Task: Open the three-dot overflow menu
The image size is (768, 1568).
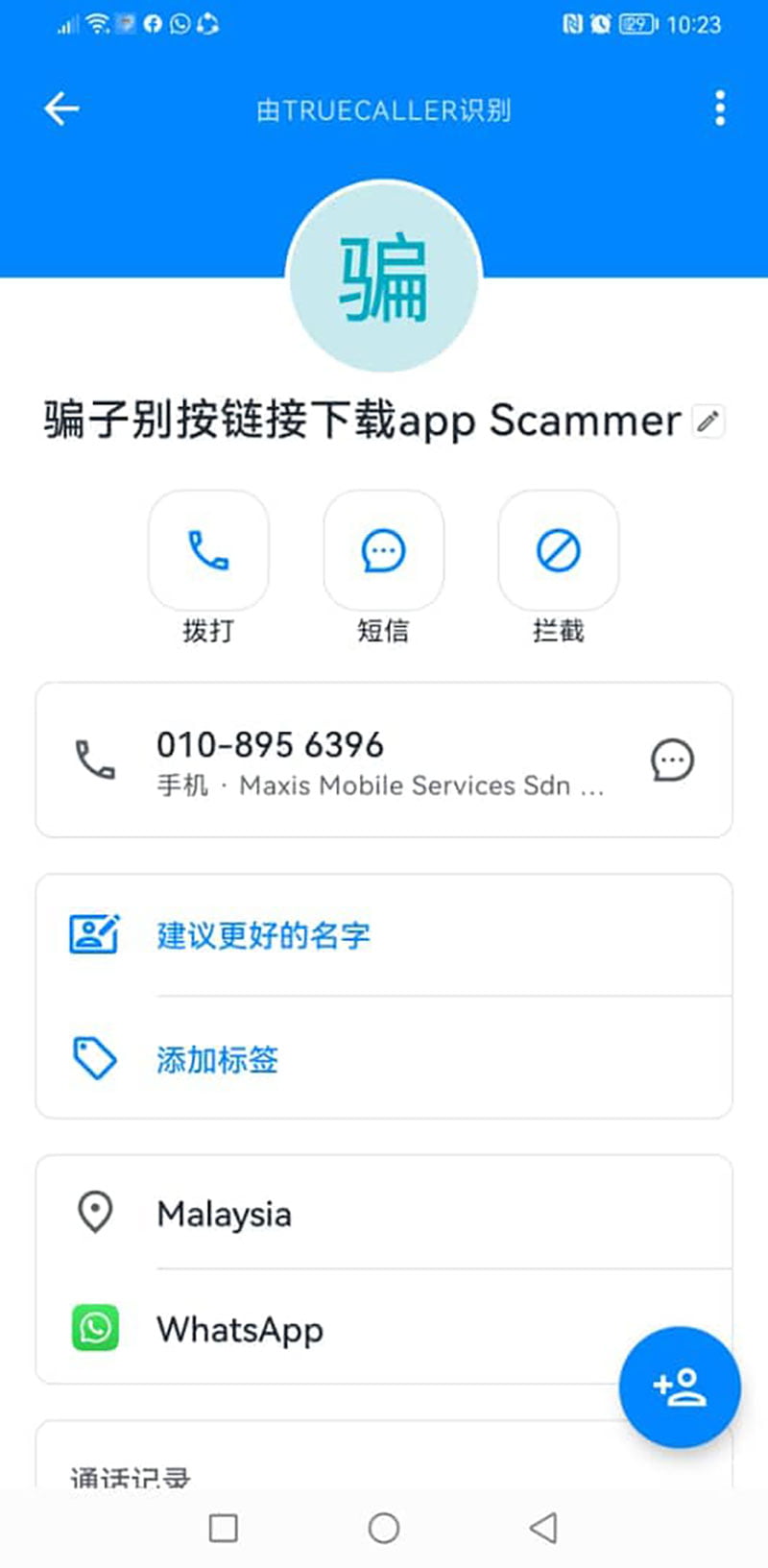Action: [x=720, y=109]
